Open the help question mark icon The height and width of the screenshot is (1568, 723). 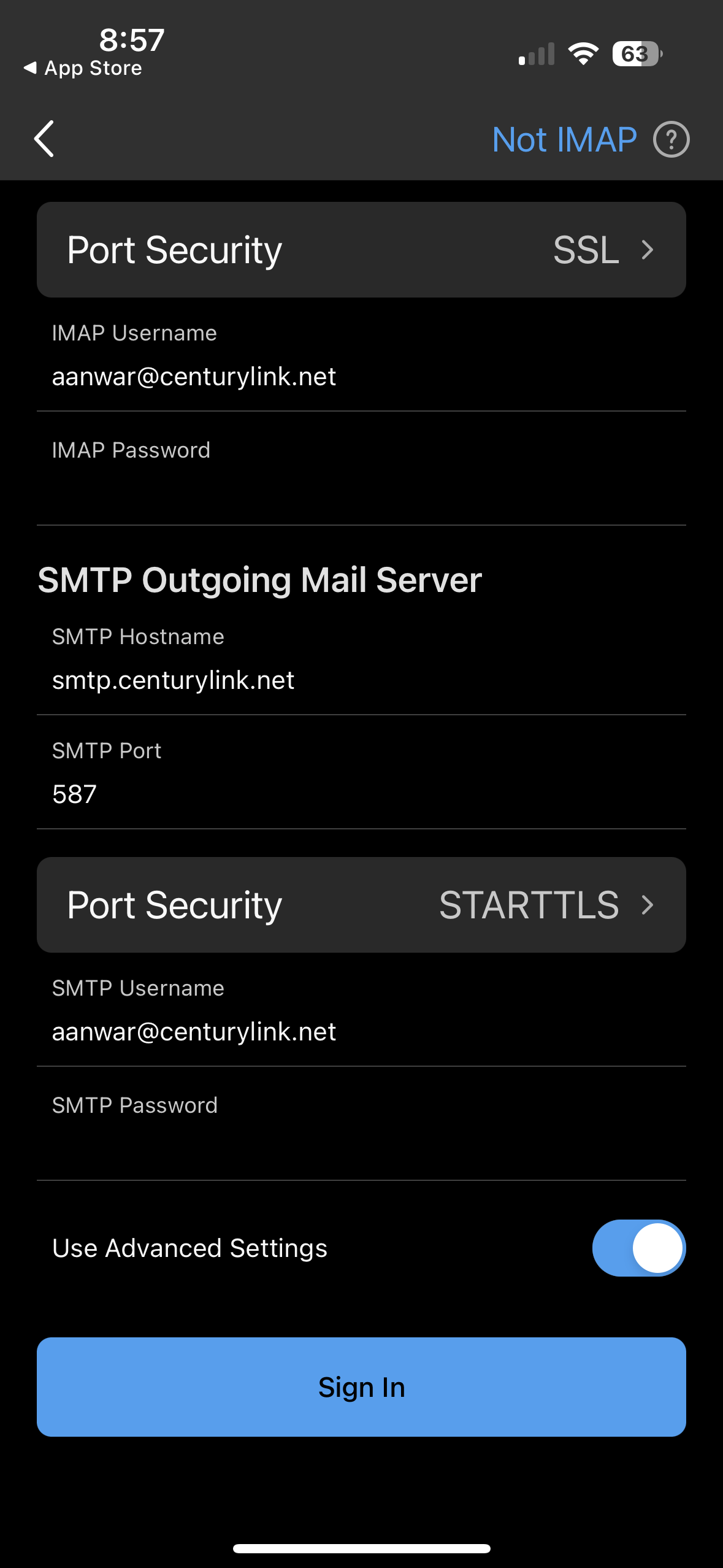pyautogui.click(x=671, y=139)
